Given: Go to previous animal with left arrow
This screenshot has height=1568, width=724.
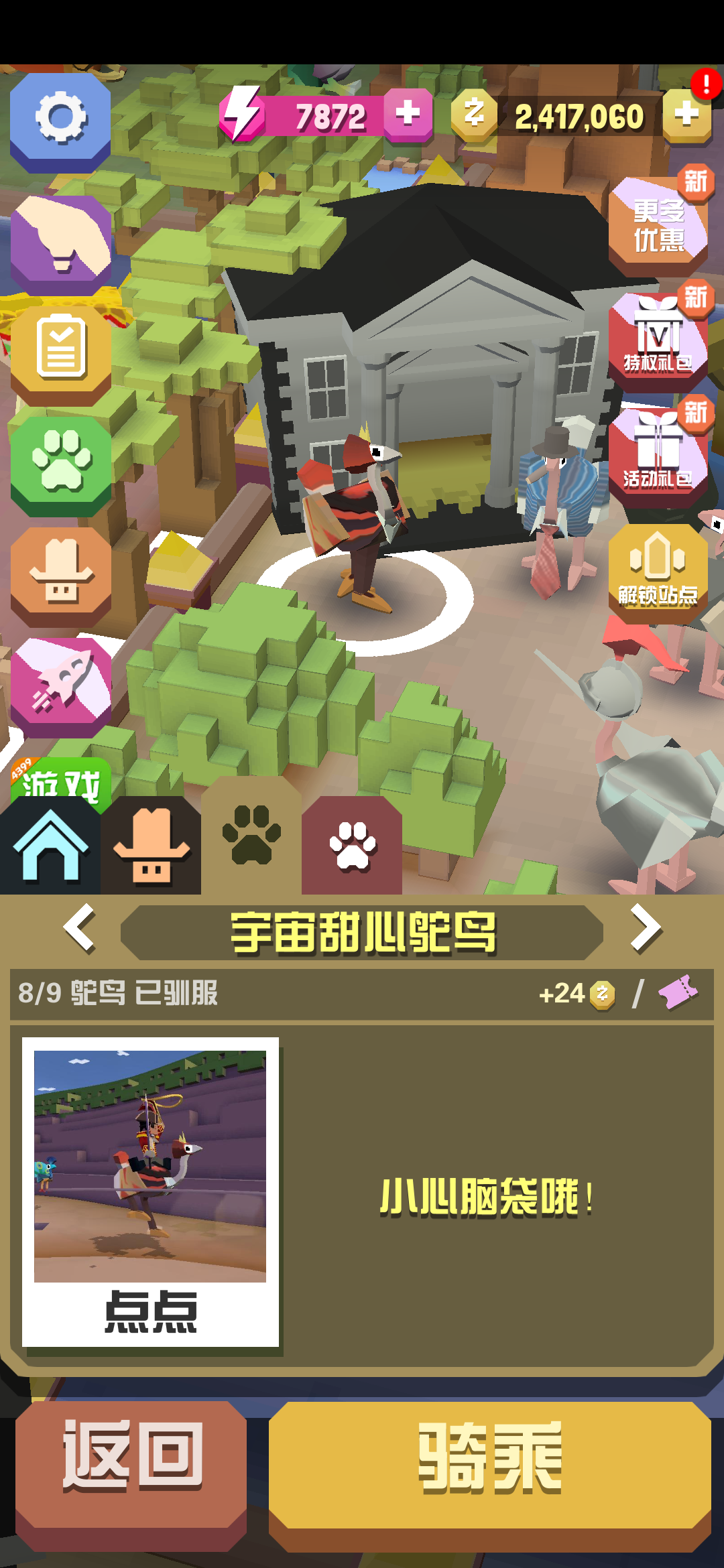Looking at the screenshot, I should coord(79,929).
